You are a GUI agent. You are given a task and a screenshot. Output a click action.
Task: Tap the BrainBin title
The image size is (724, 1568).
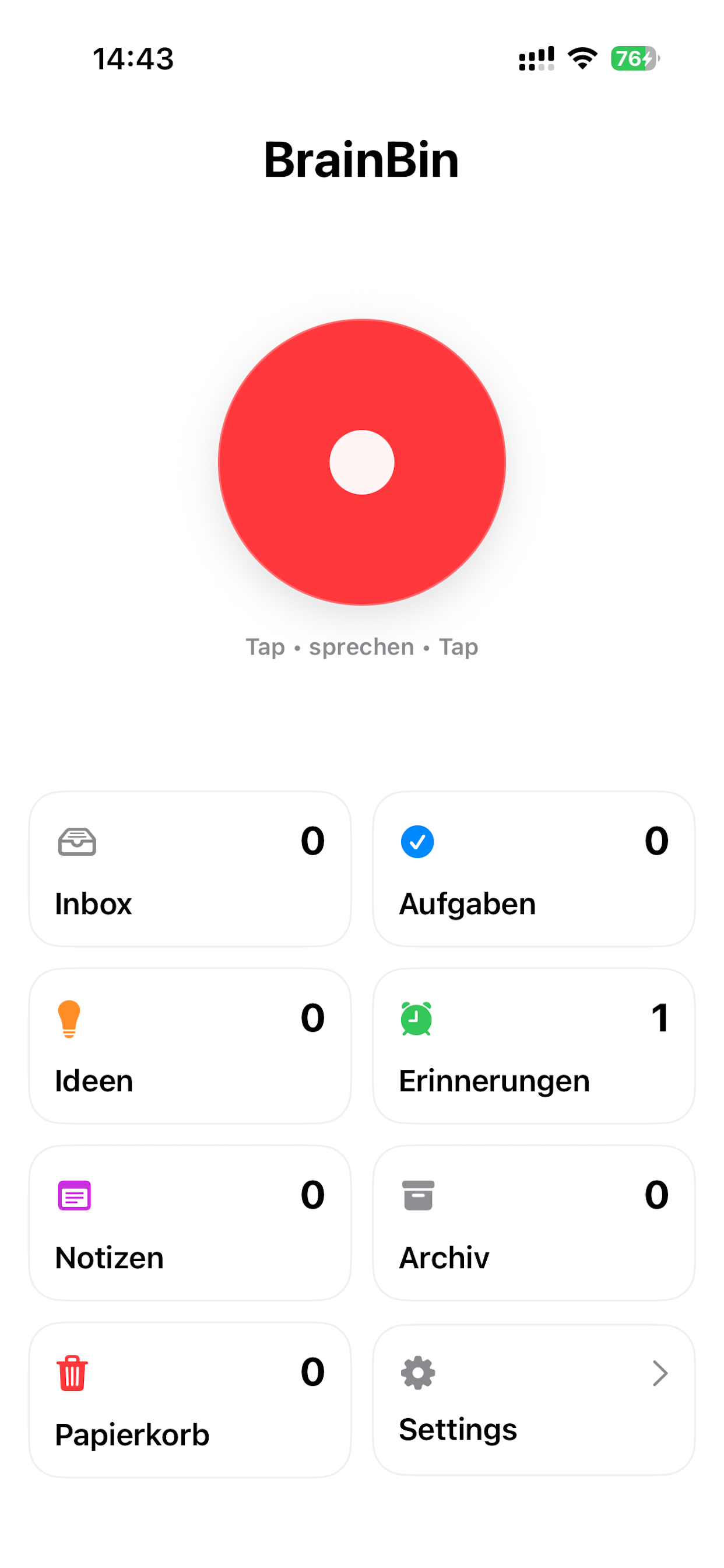tap(362, 160)
